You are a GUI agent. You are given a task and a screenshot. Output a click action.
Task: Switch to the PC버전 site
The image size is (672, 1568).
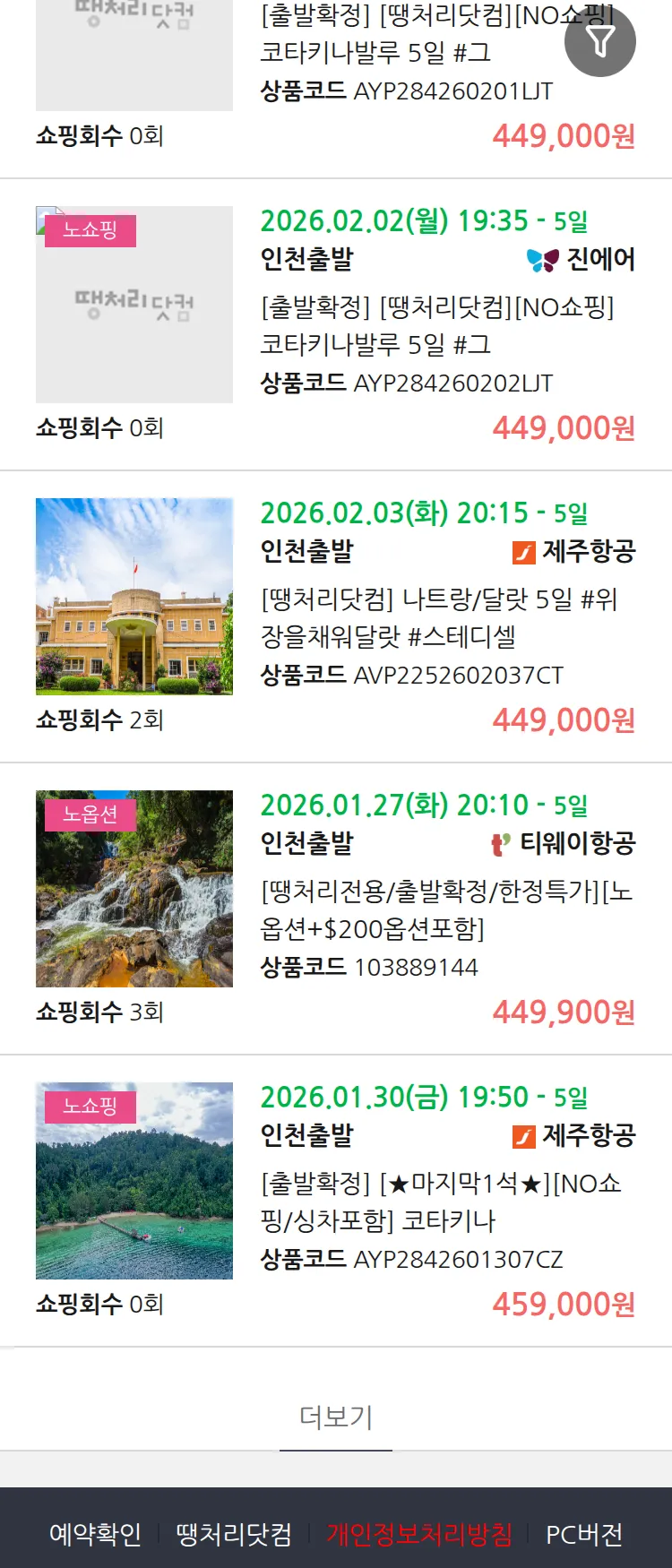coord(584,1534)
